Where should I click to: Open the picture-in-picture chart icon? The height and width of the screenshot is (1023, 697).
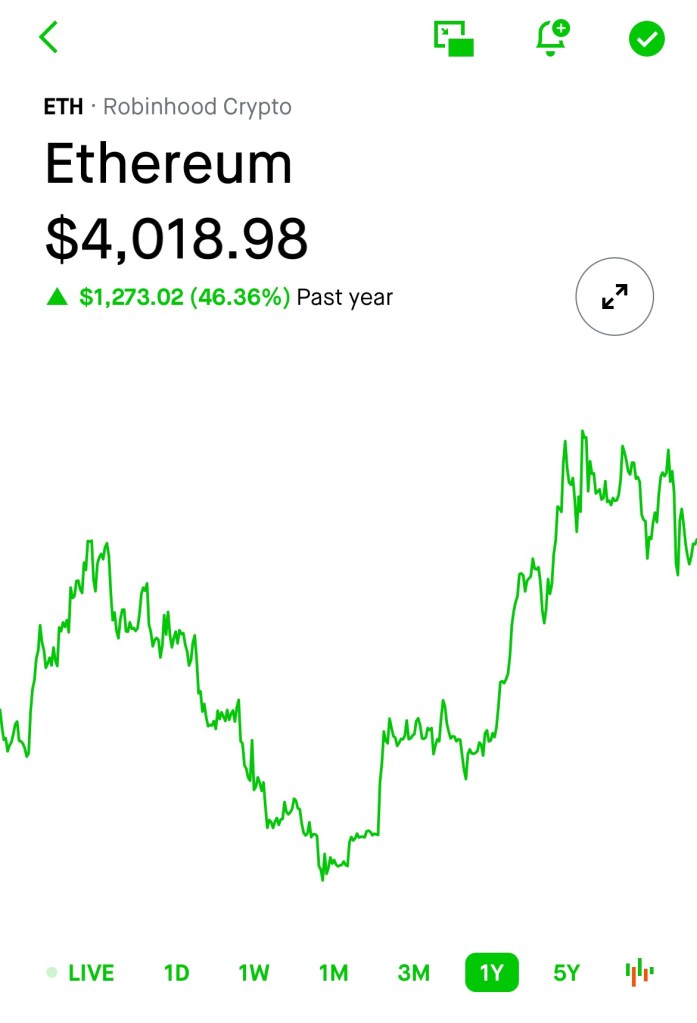453,38
